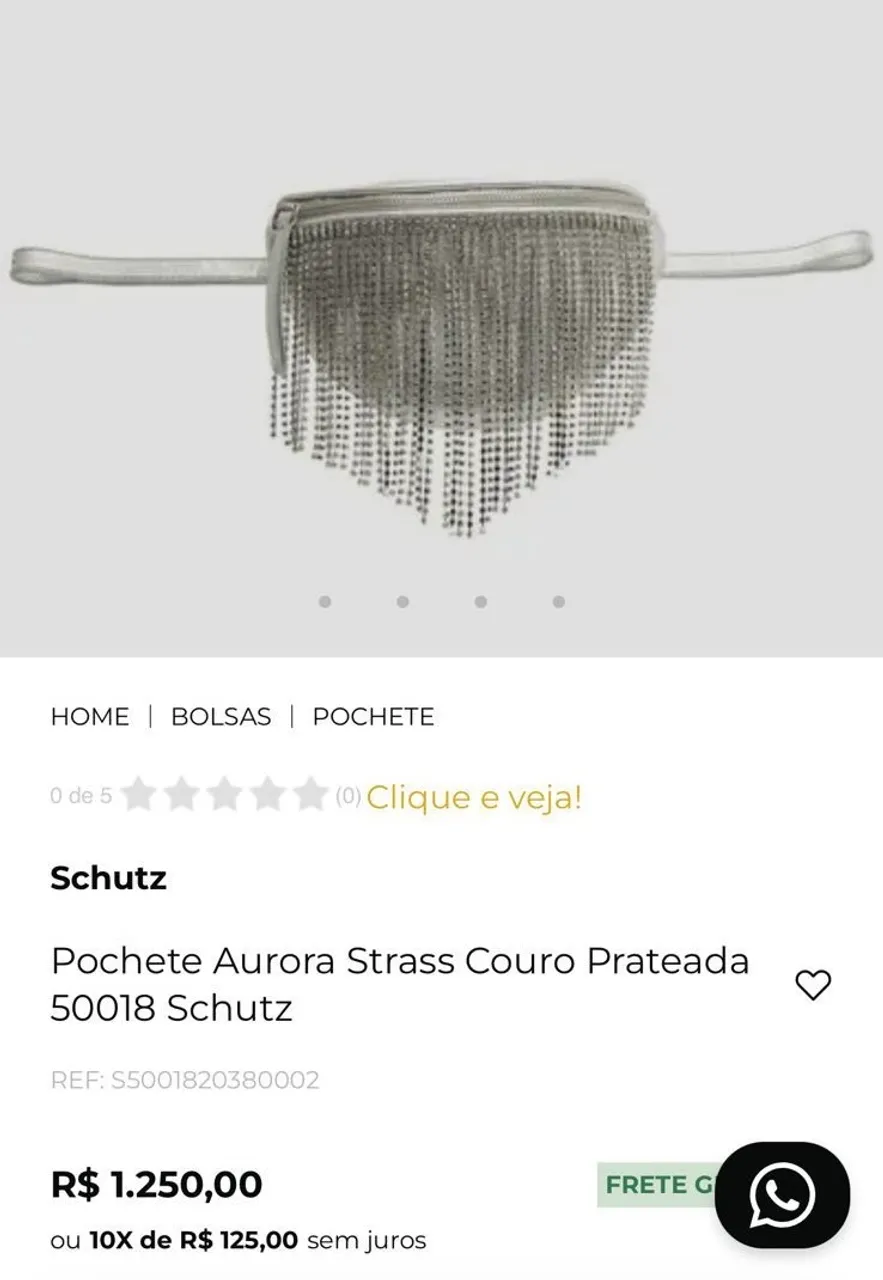Select the fourth image indicator dot
Image resolution: width=883 pixels, height=1280 pixels.
point(558,602)
